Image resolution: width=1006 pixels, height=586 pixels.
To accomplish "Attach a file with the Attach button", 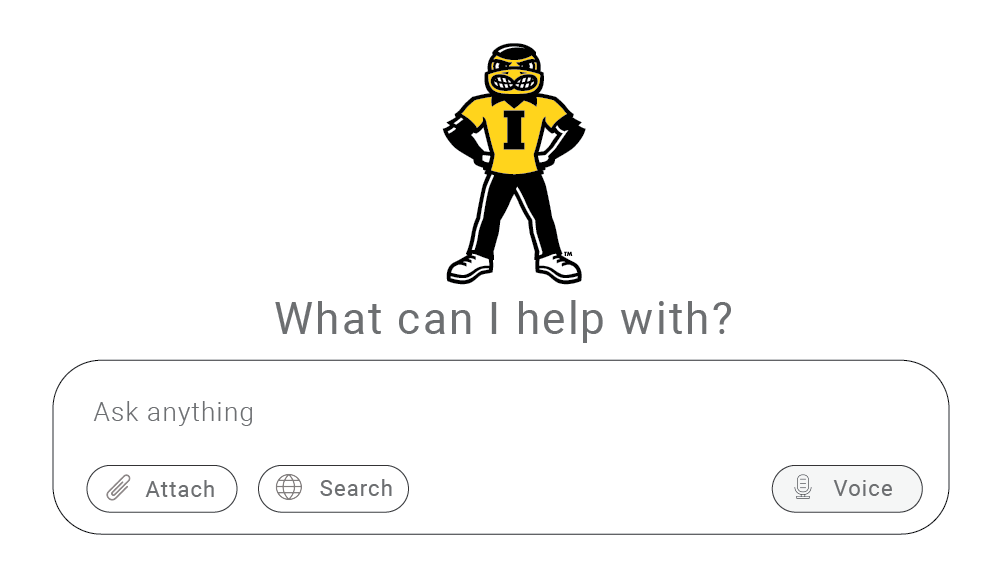I will point(162,489).
